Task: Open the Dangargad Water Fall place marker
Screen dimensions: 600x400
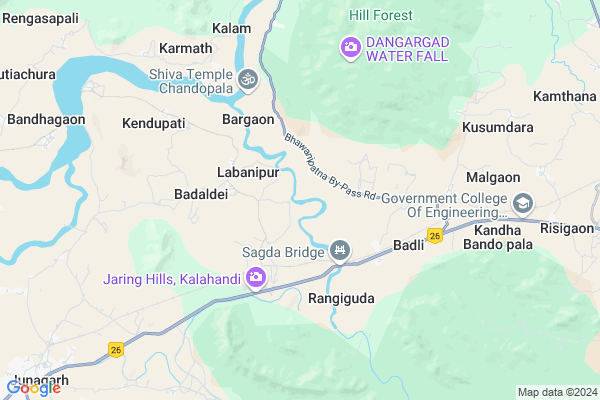Action: point(350,47)
